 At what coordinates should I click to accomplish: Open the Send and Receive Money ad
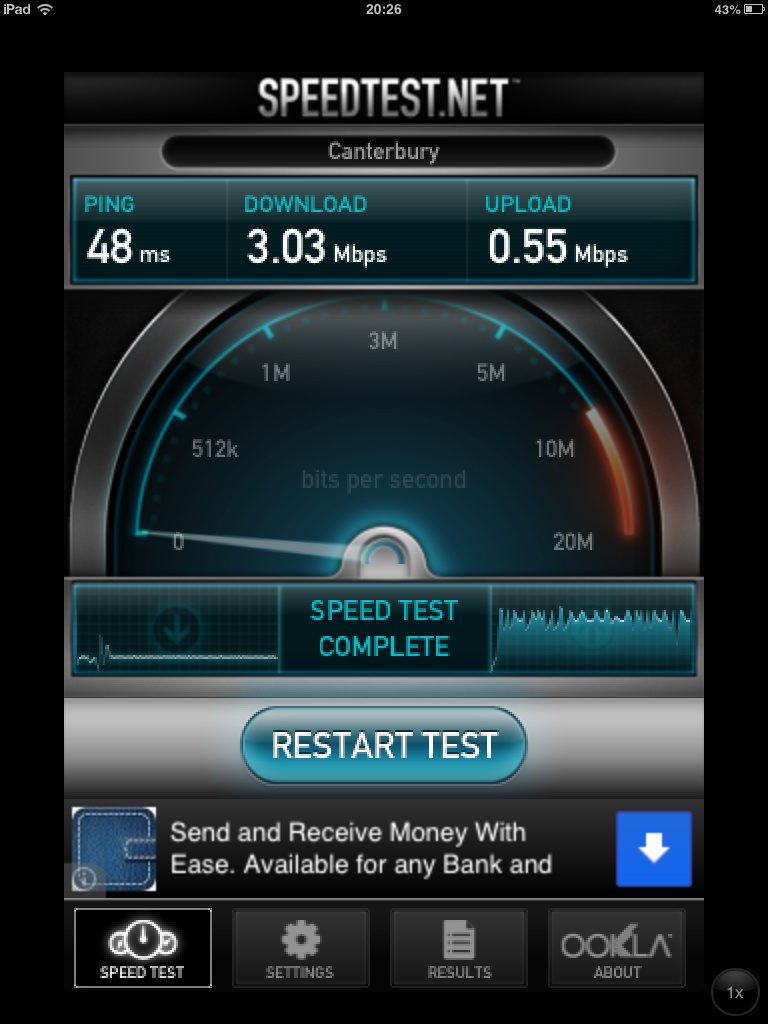click(360, 848)
